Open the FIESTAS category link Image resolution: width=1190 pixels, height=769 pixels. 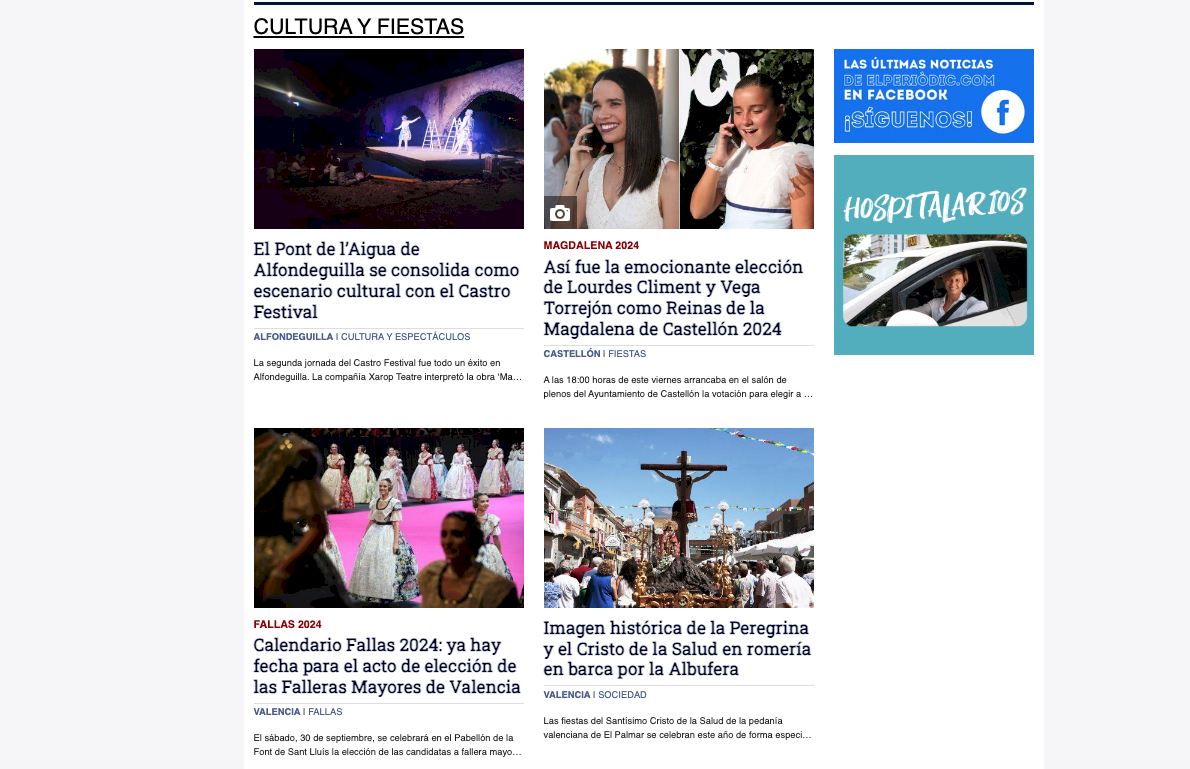(x=627, y=354)
